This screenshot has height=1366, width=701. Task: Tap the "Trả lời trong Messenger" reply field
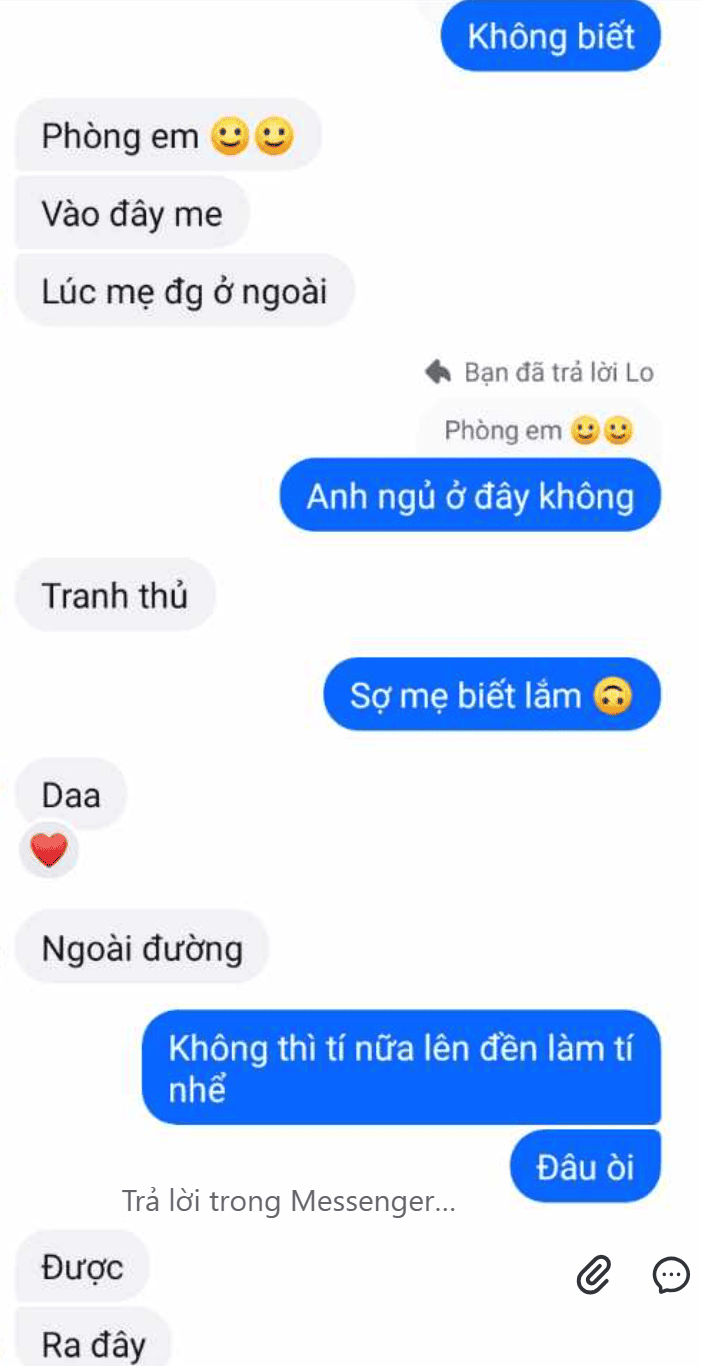[288, 1201]
